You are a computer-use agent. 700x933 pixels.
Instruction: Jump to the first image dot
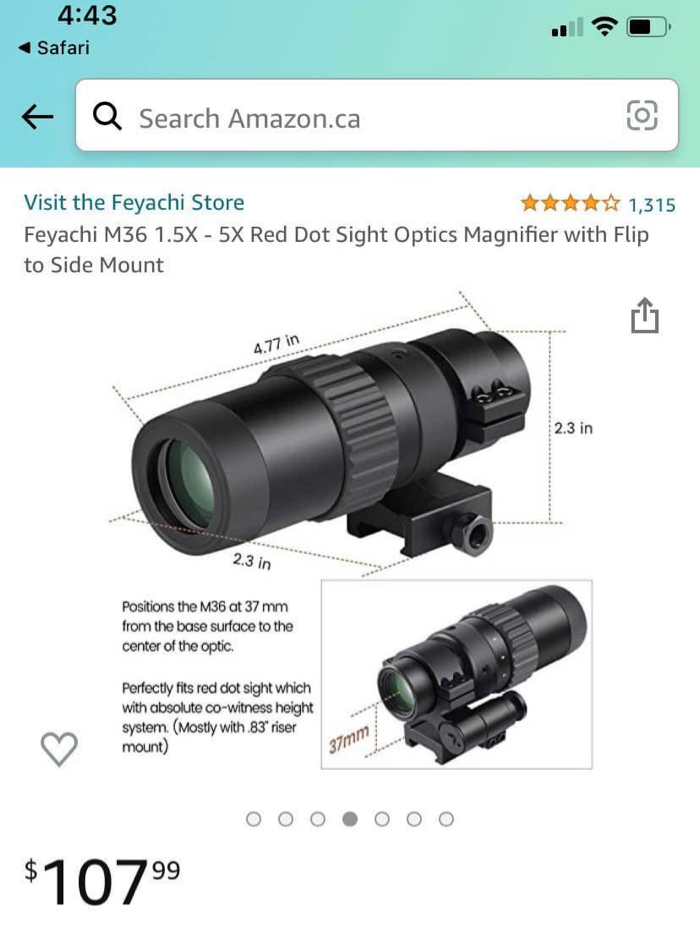tap(254, 819)
